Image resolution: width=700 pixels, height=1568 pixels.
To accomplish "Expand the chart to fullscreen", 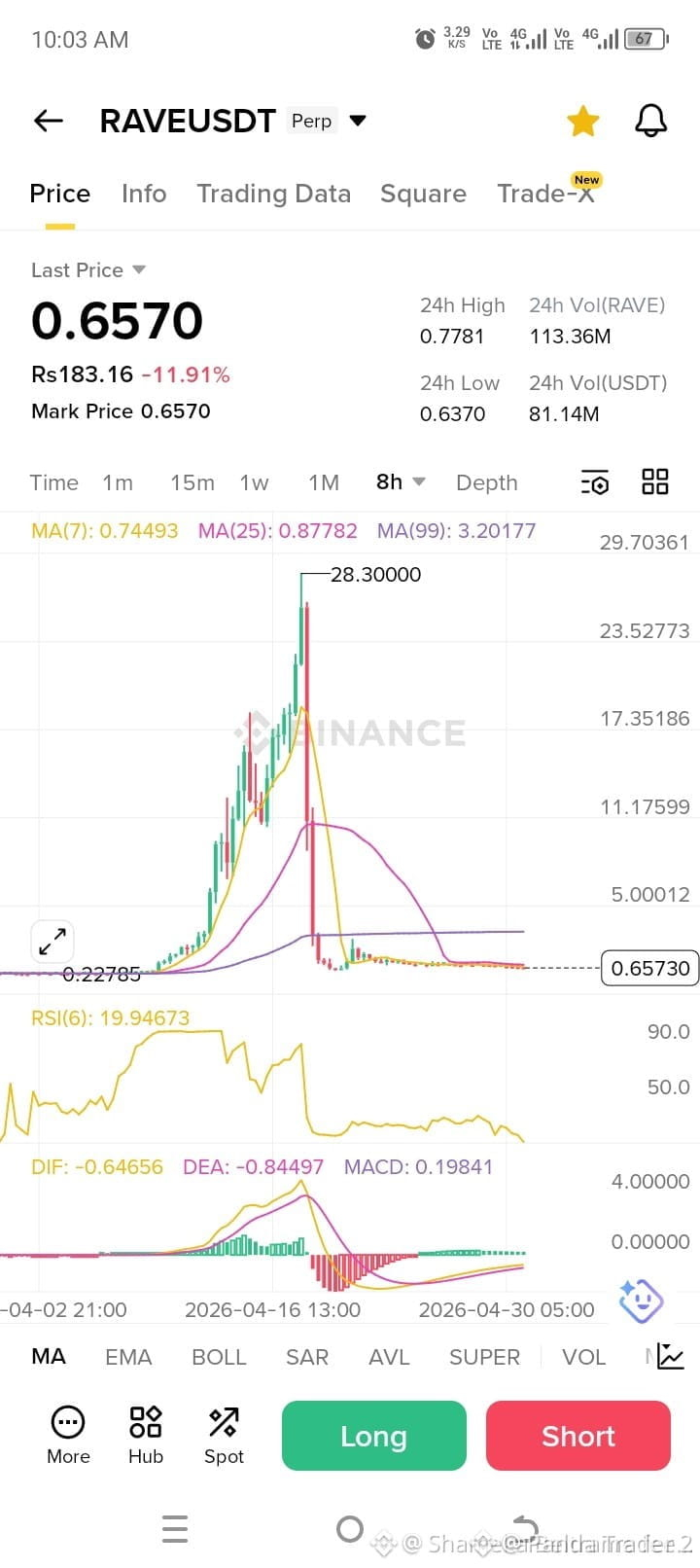I will point(52,942).
